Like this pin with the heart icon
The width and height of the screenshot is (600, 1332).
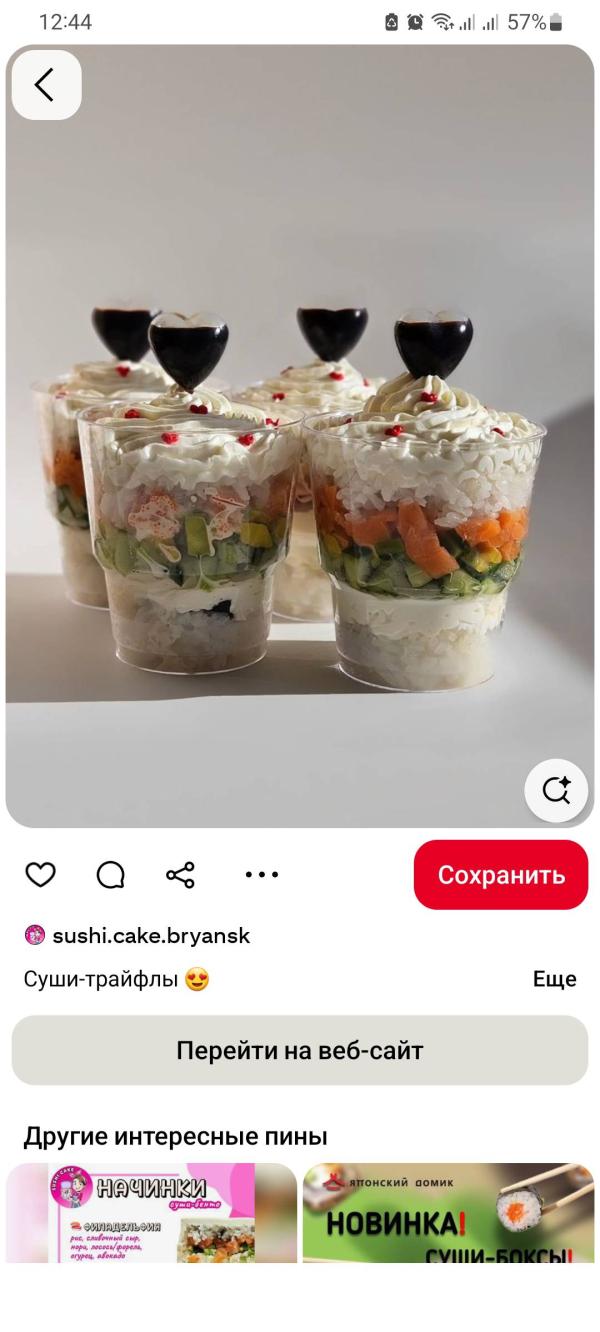(x=40, y=875)
